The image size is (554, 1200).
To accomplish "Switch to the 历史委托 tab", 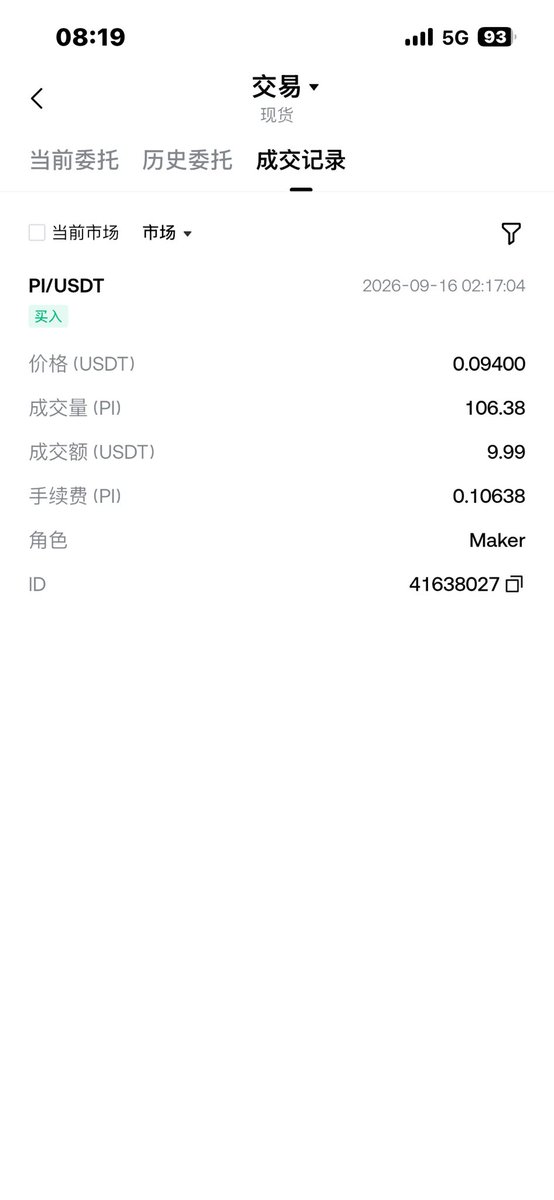I will tap(187, 160).
